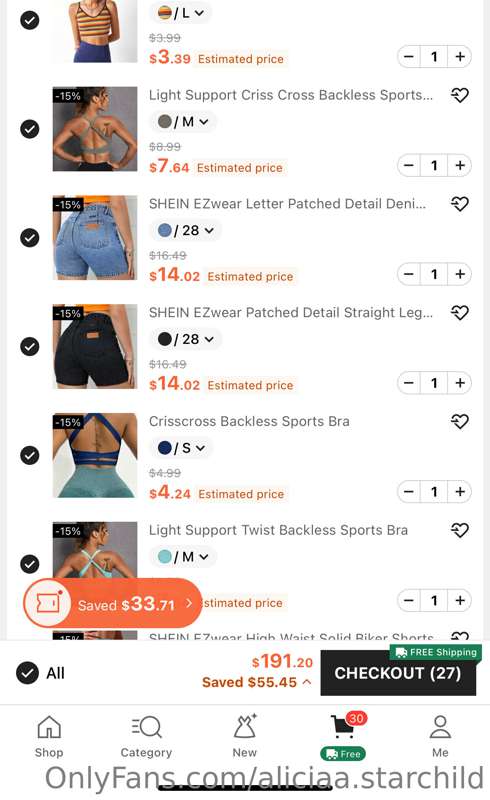The width and height of the screenshot is (490, 800).
Task: Open the Saved $33.71 coupon banner
Action: (x=112, y=604)
